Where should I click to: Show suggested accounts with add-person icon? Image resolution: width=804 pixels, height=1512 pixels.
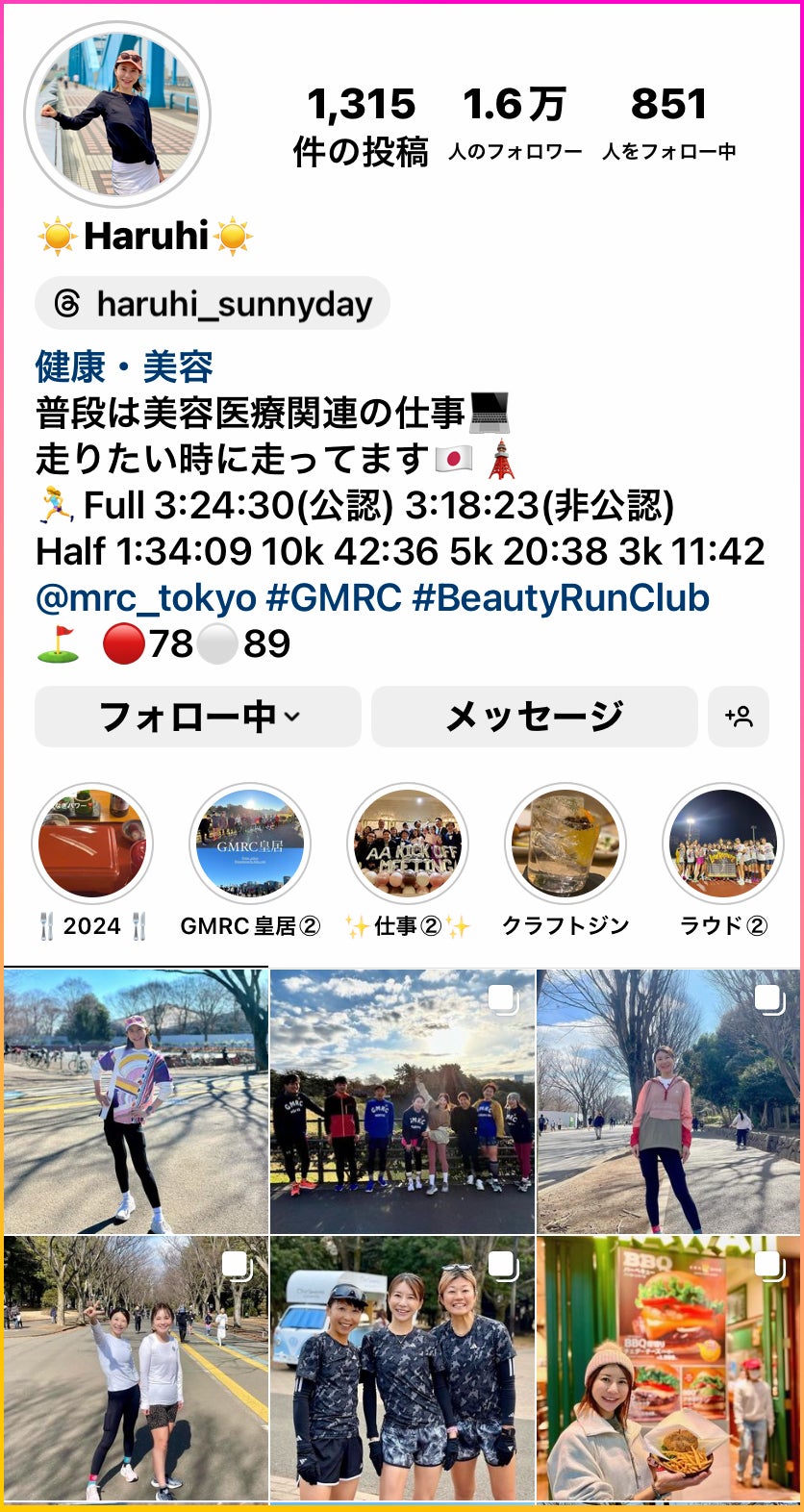click(739, 717)
